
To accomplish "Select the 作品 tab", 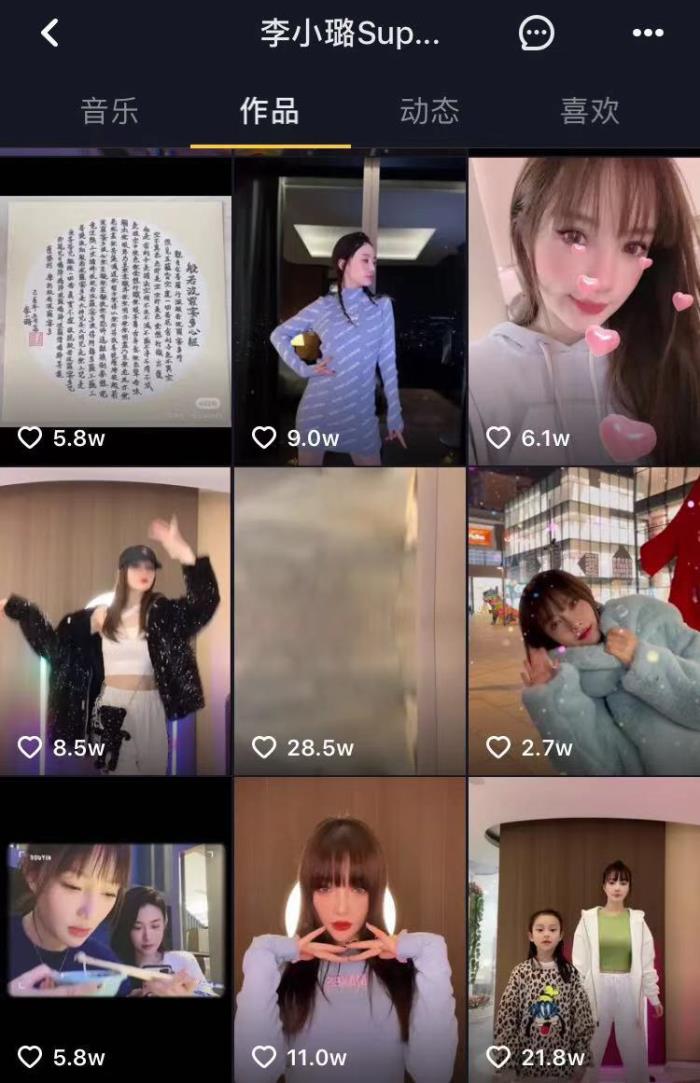I will 269,111.
